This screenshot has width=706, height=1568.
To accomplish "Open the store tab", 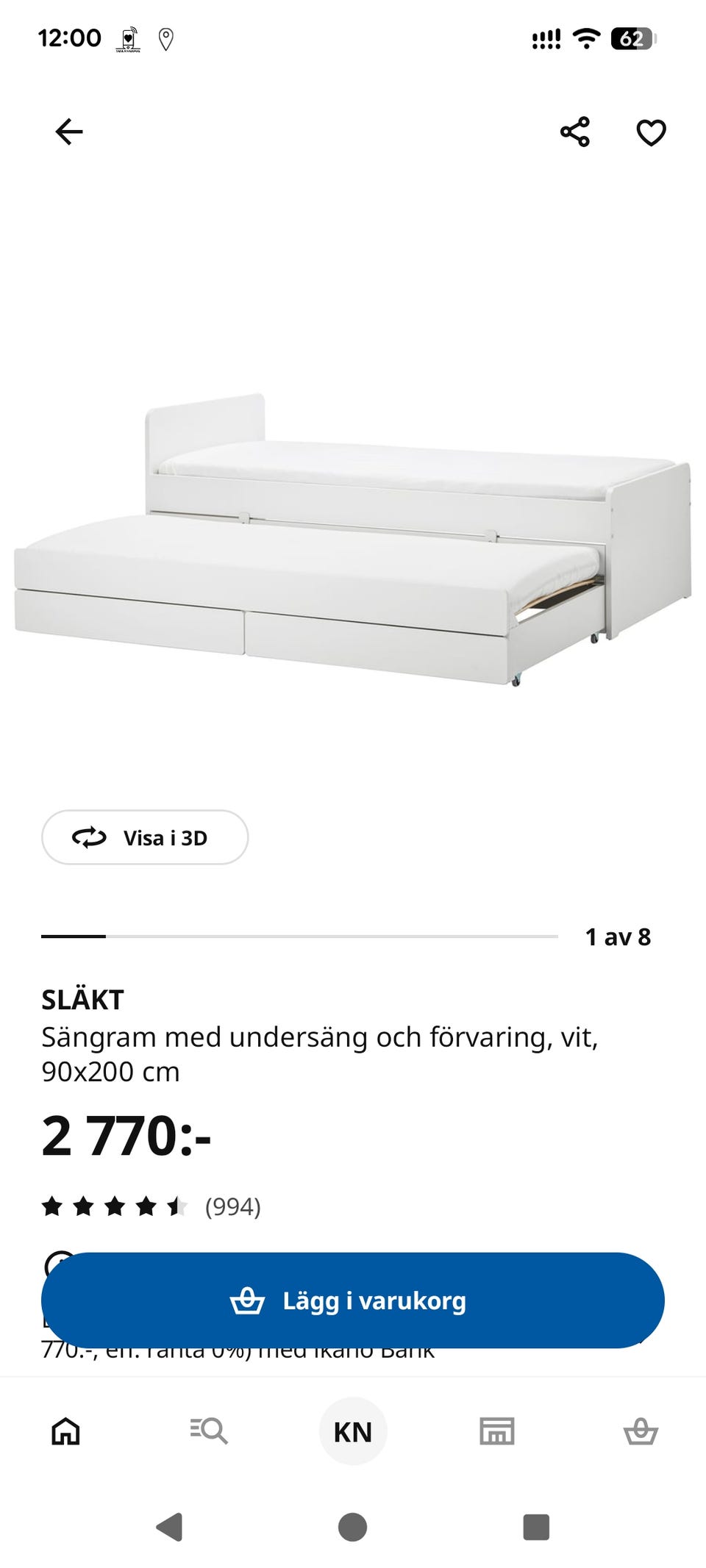I will point(497,1431).
